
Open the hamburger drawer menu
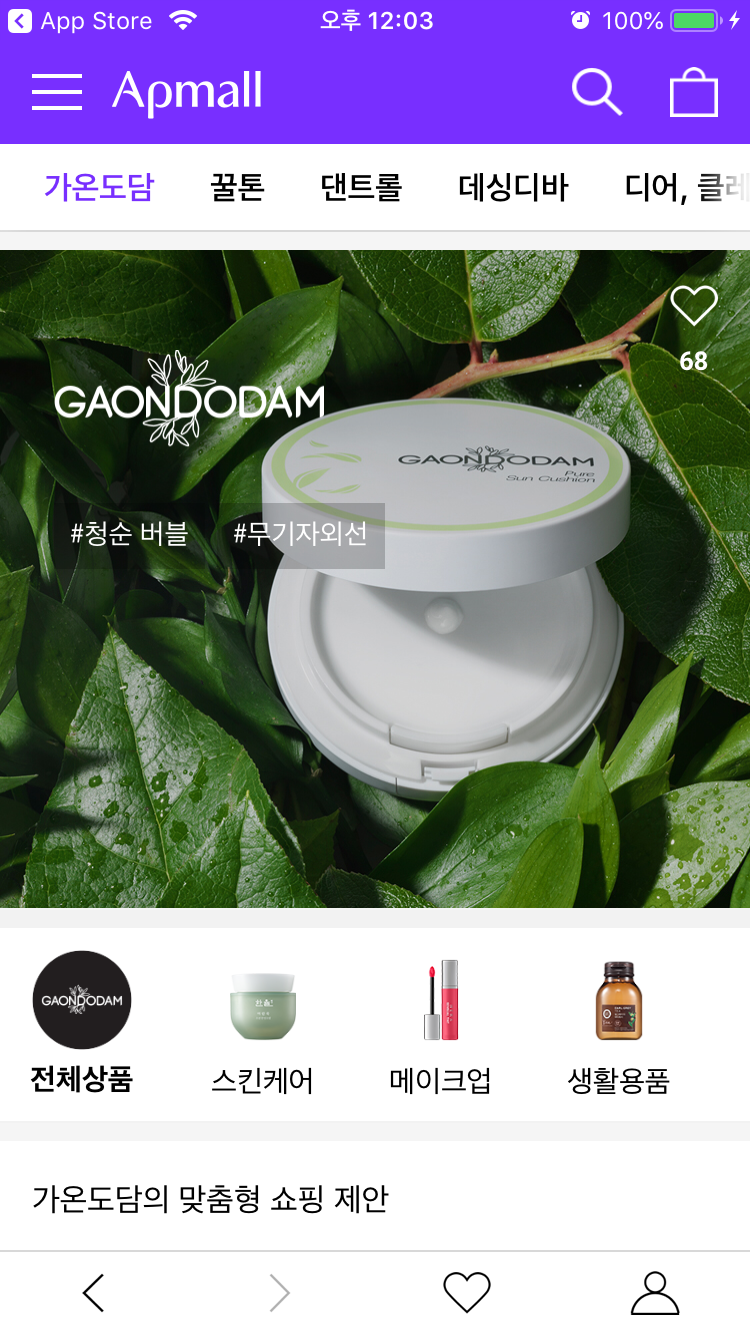click(57, 92)
